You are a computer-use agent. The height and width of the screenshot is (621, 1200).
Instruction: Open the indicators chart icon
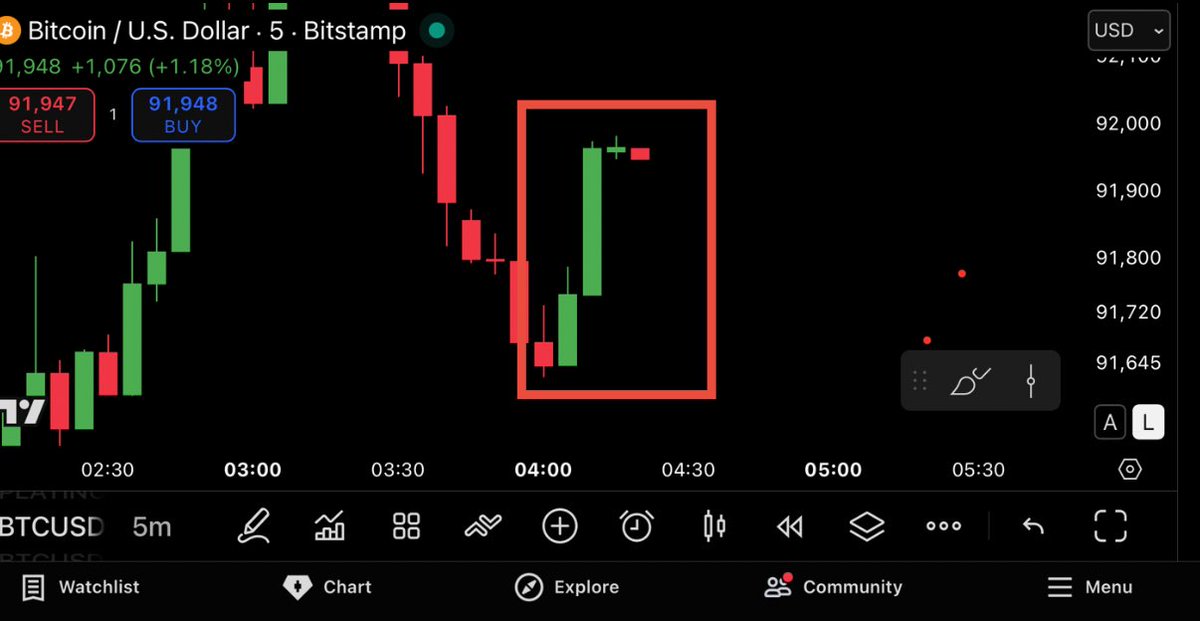pos(330,526)
